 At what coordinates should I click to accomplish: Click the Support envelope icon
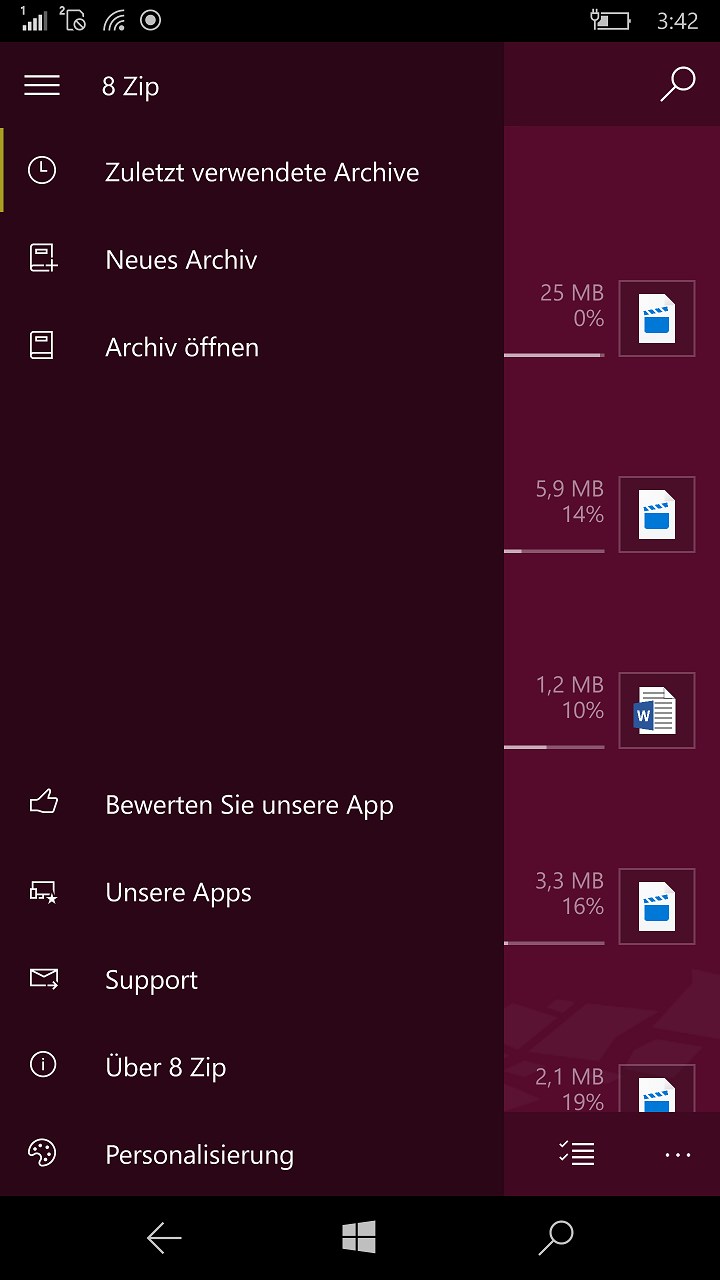point(42,979)
